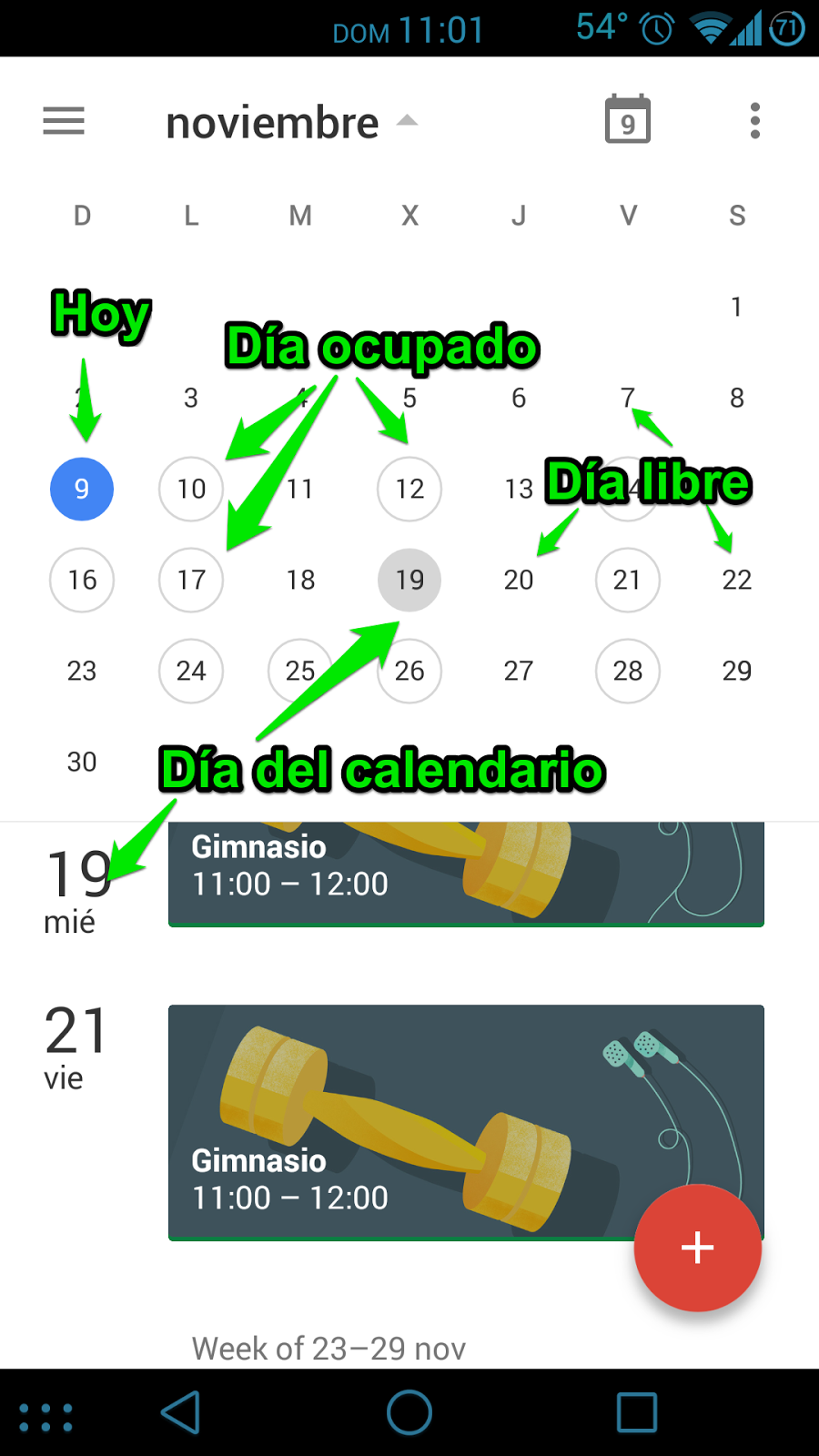Select day 1 in the calendar
The image size is (819, 1456).
736,307
